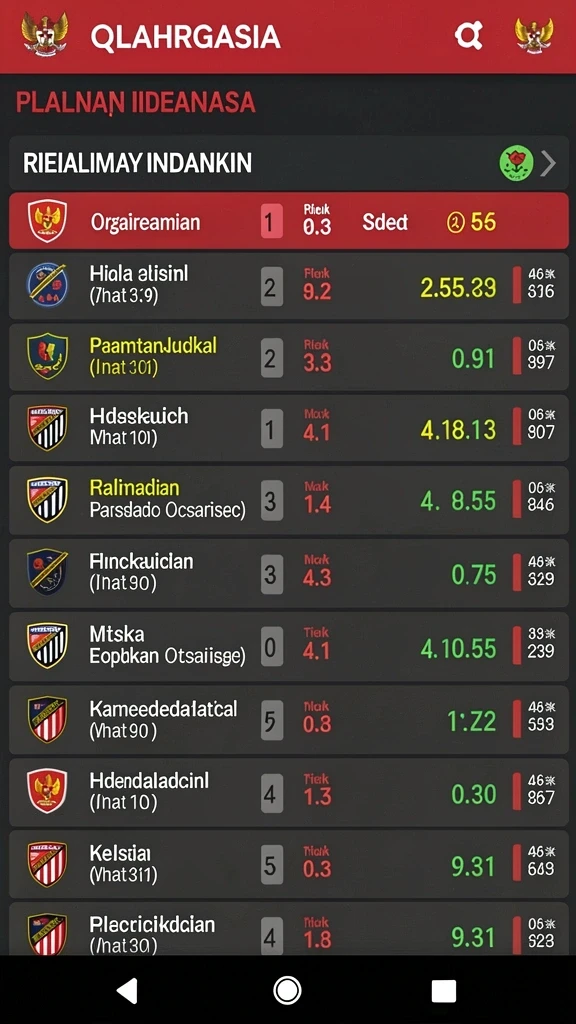View Hdsskuich details
This screenshot has width=576, height=1024.
pyautogui.click(x=289, y=428)
